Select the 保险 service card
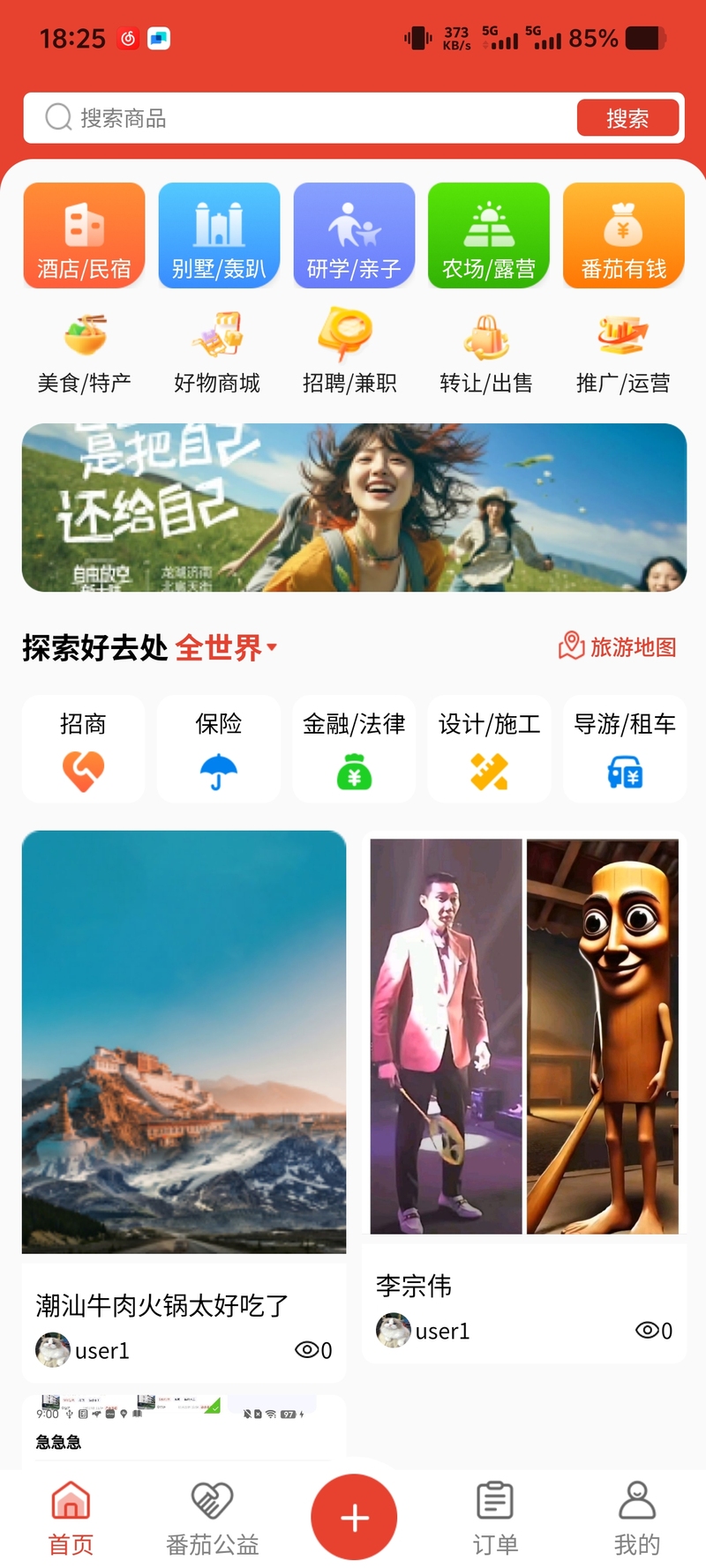Viewport: 706px width, 1568px height. point(219,749)
